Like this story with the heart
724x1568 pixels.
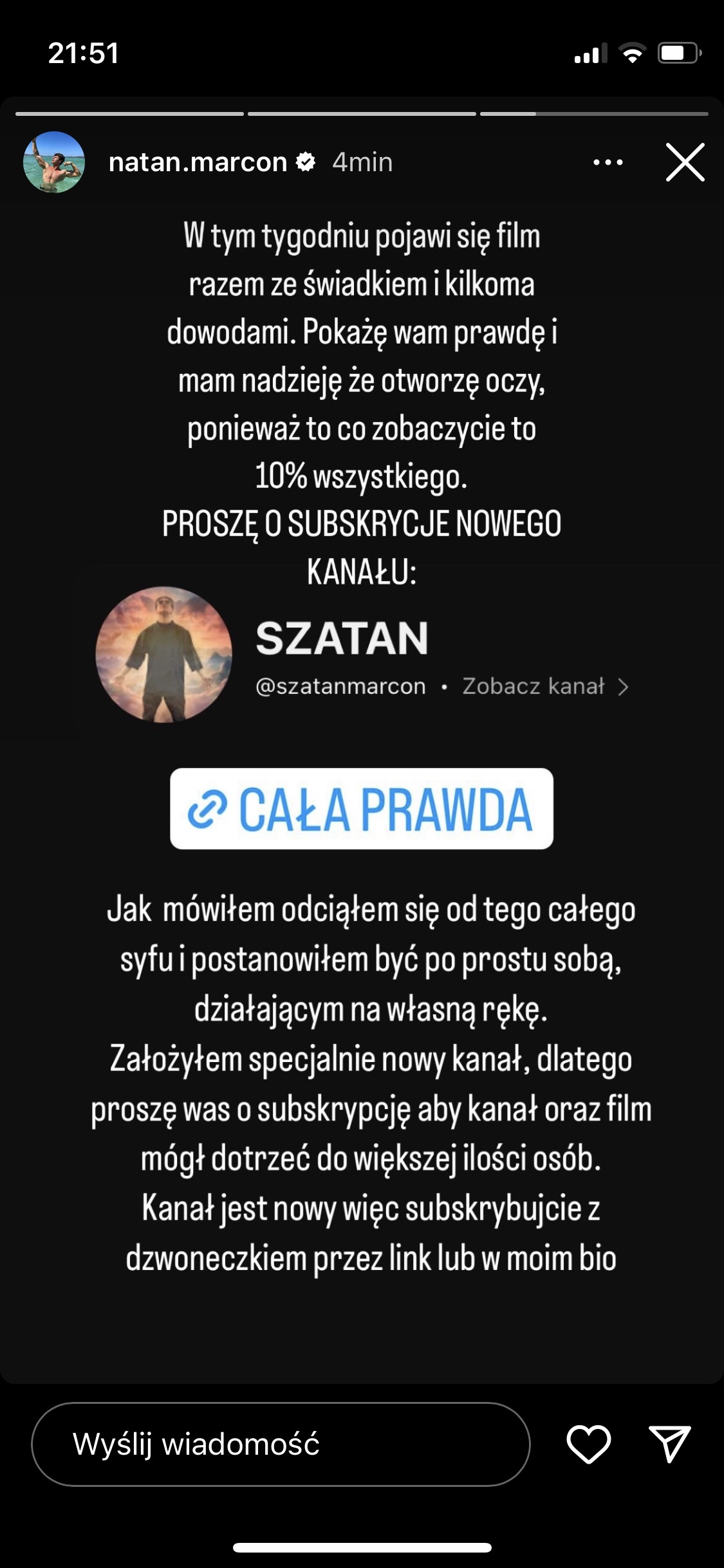click(588, 1444)
